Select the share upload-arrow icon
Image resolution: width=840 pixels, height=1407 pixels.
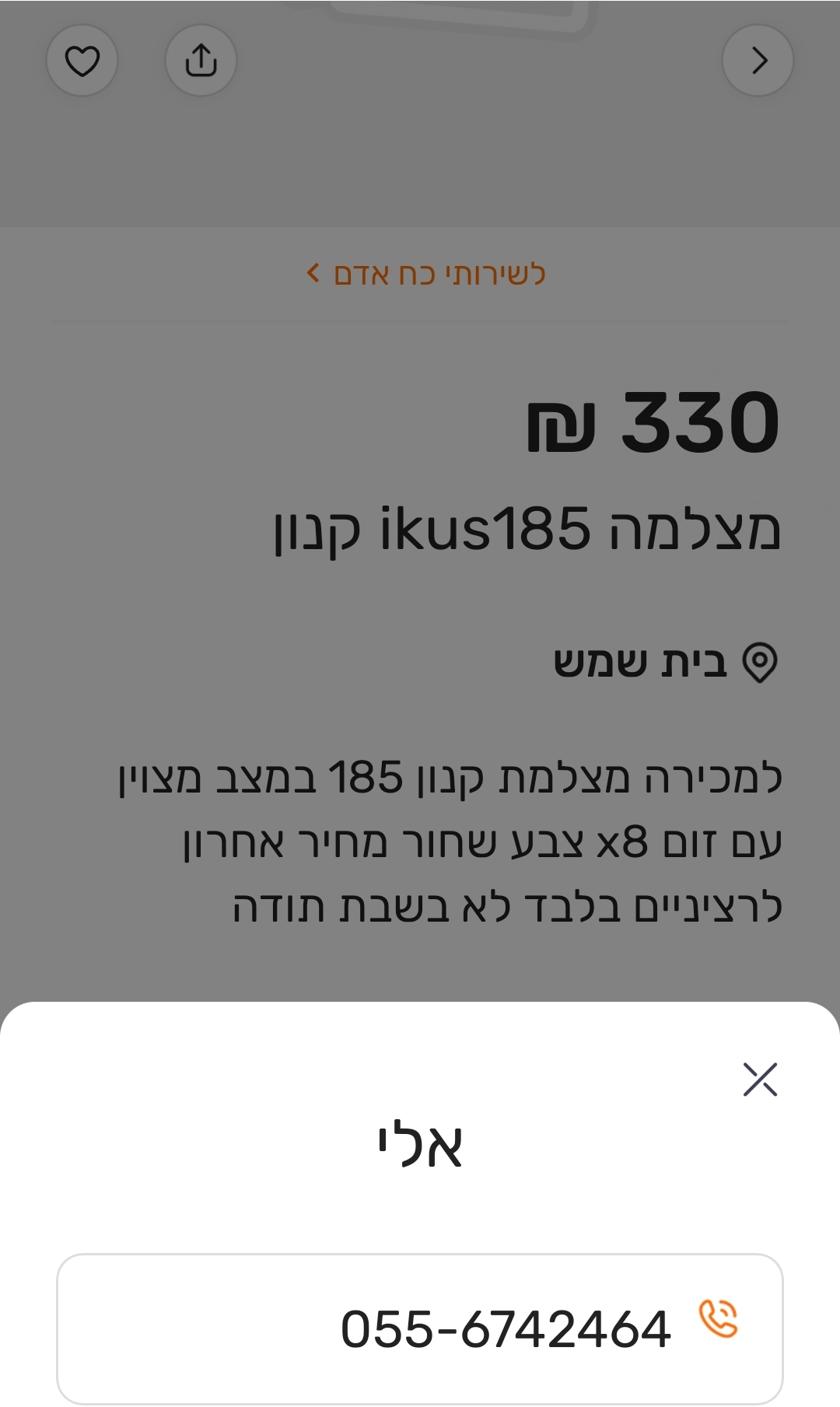(201, 60)
